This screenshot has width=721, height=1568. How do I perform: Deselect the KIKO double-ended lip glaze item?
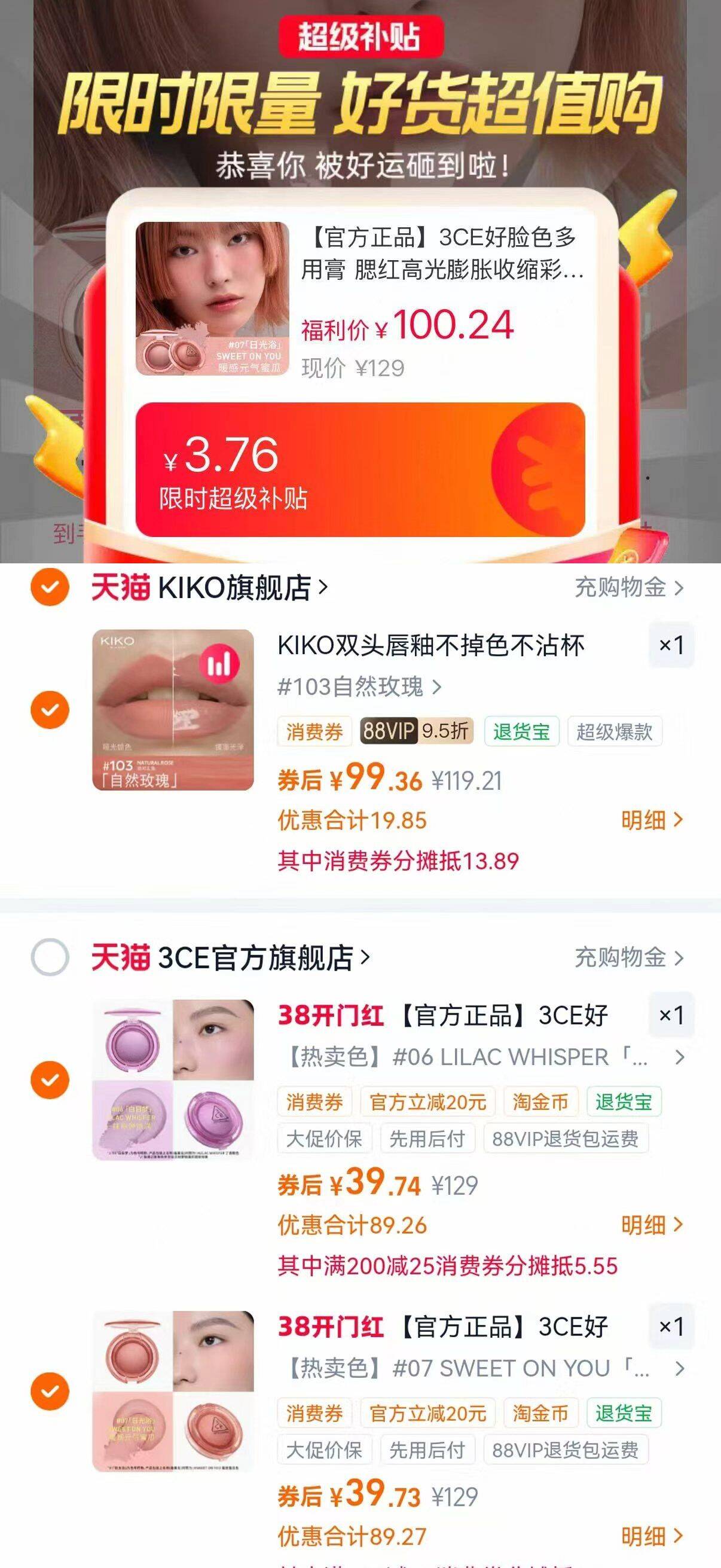pyautogui.click(x=50, y=710)
